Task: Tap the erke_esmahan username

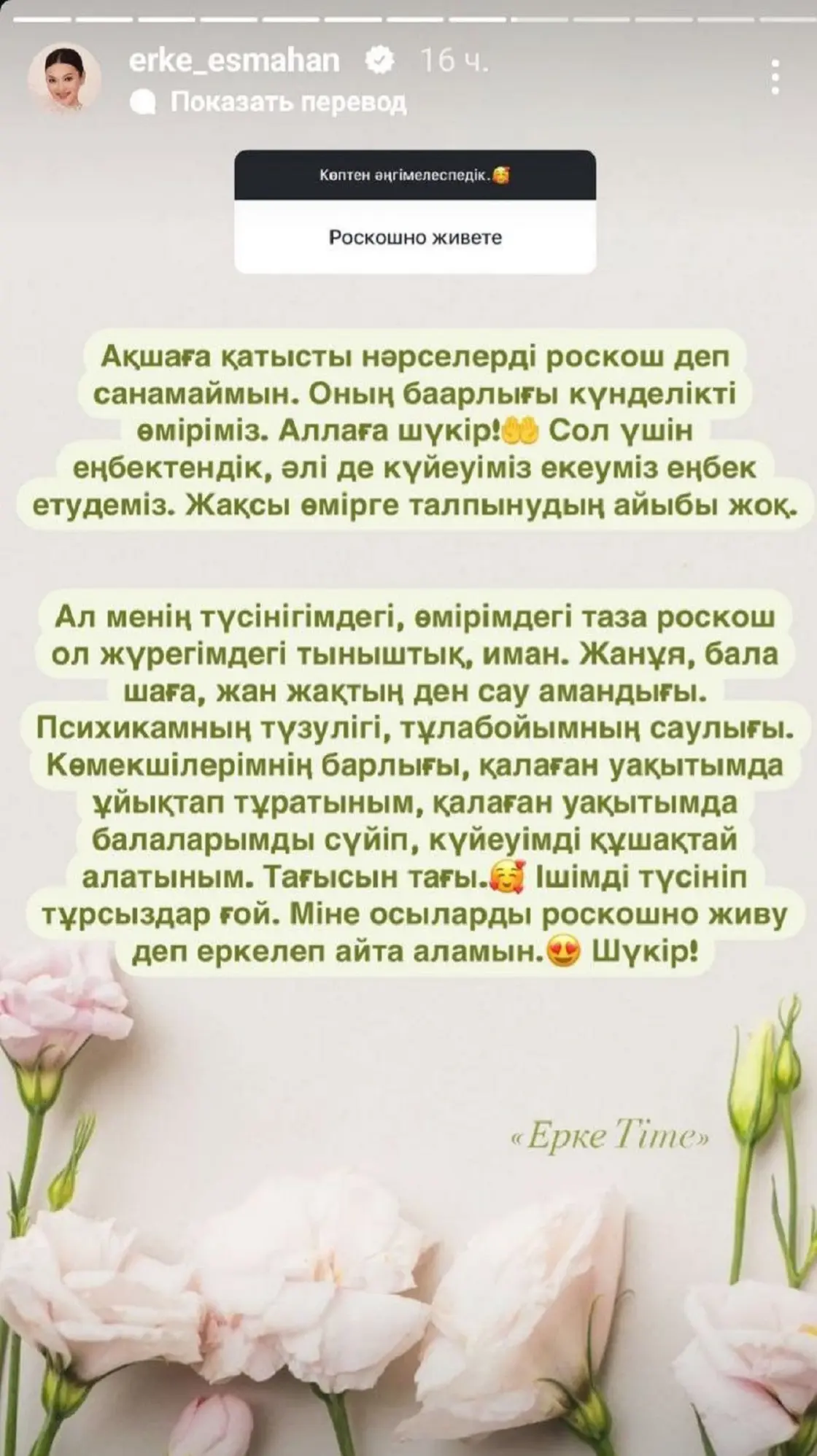Action: point(233,61)
